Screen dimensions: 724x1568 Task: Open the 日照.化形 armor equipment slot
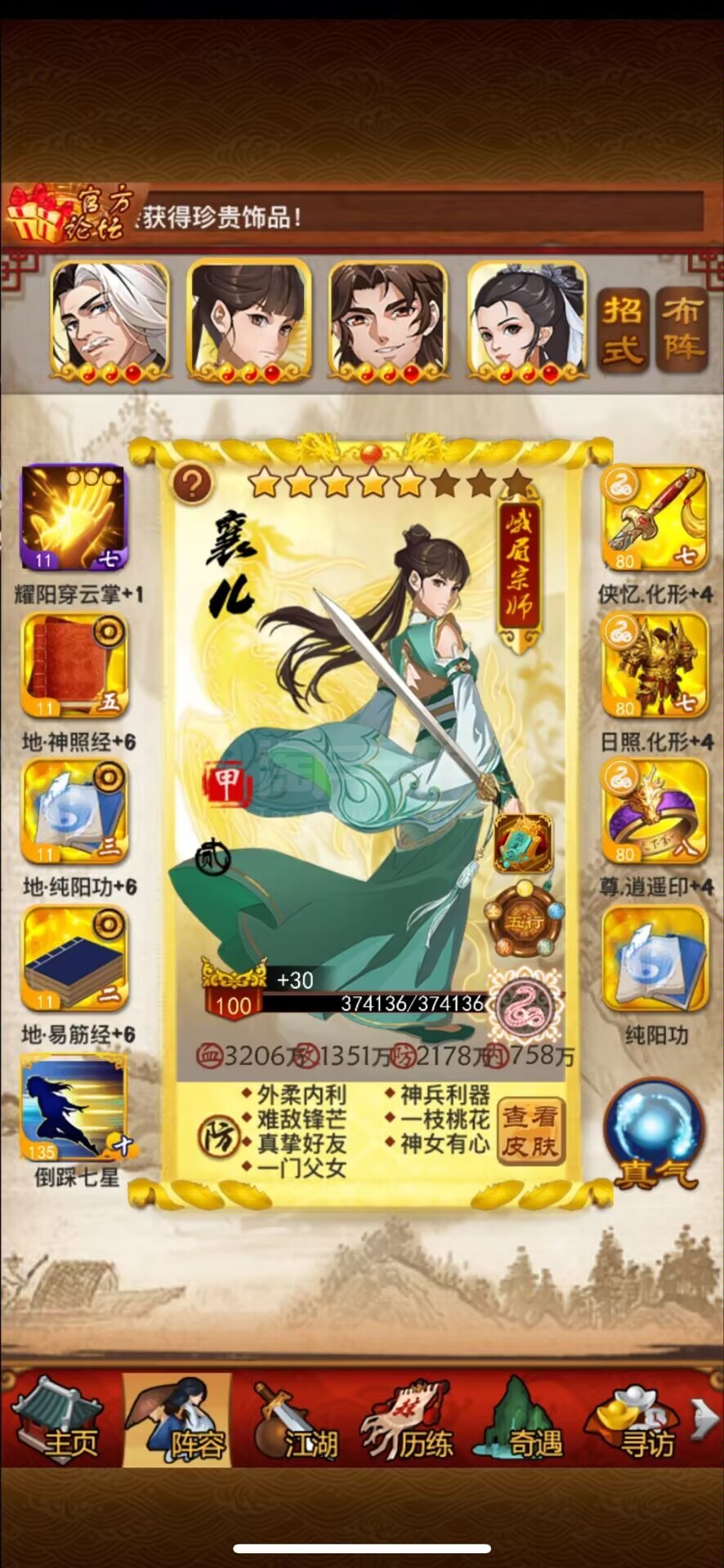654,666
